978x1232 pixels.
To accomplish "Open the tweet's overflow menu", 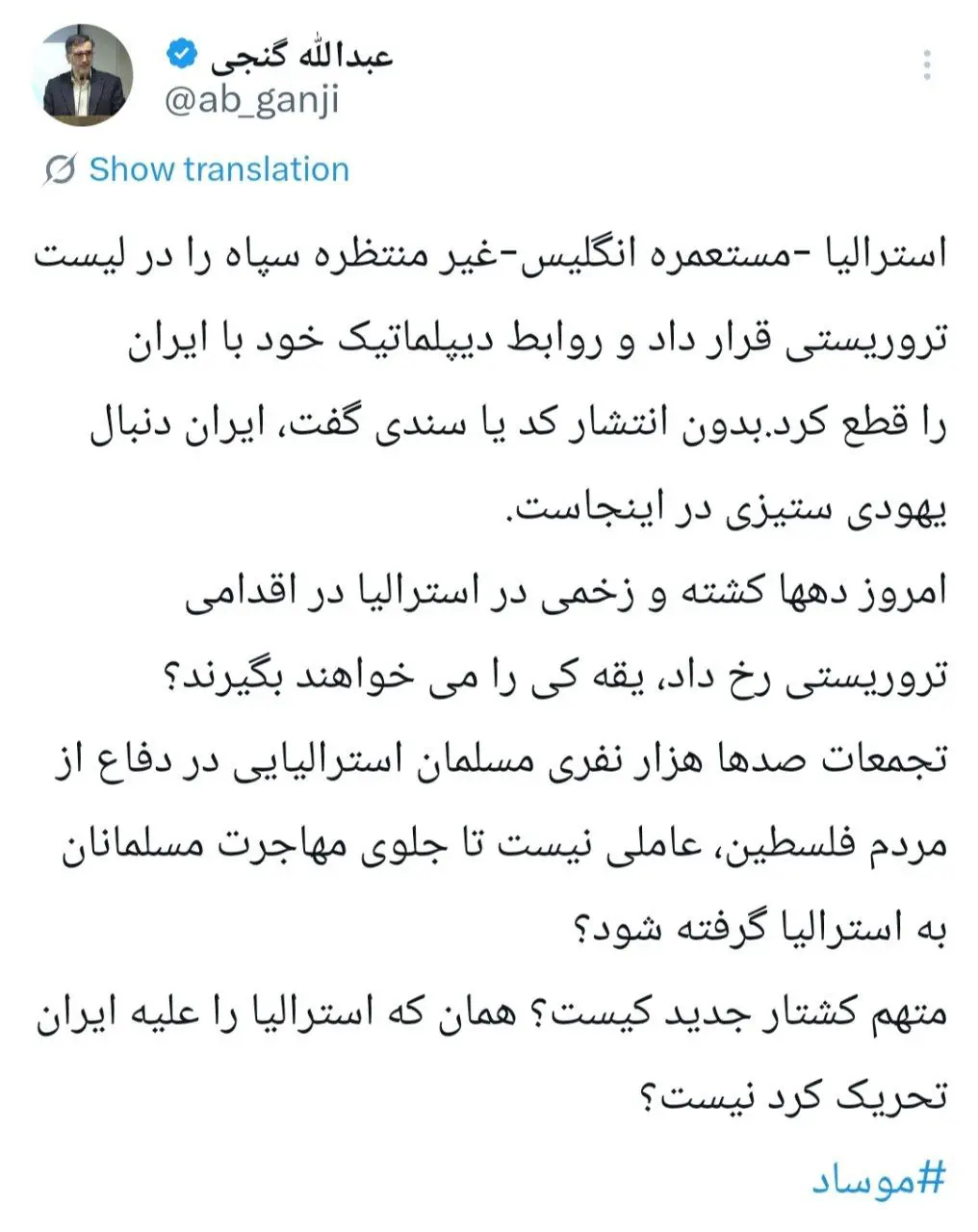I will point(927,64).
